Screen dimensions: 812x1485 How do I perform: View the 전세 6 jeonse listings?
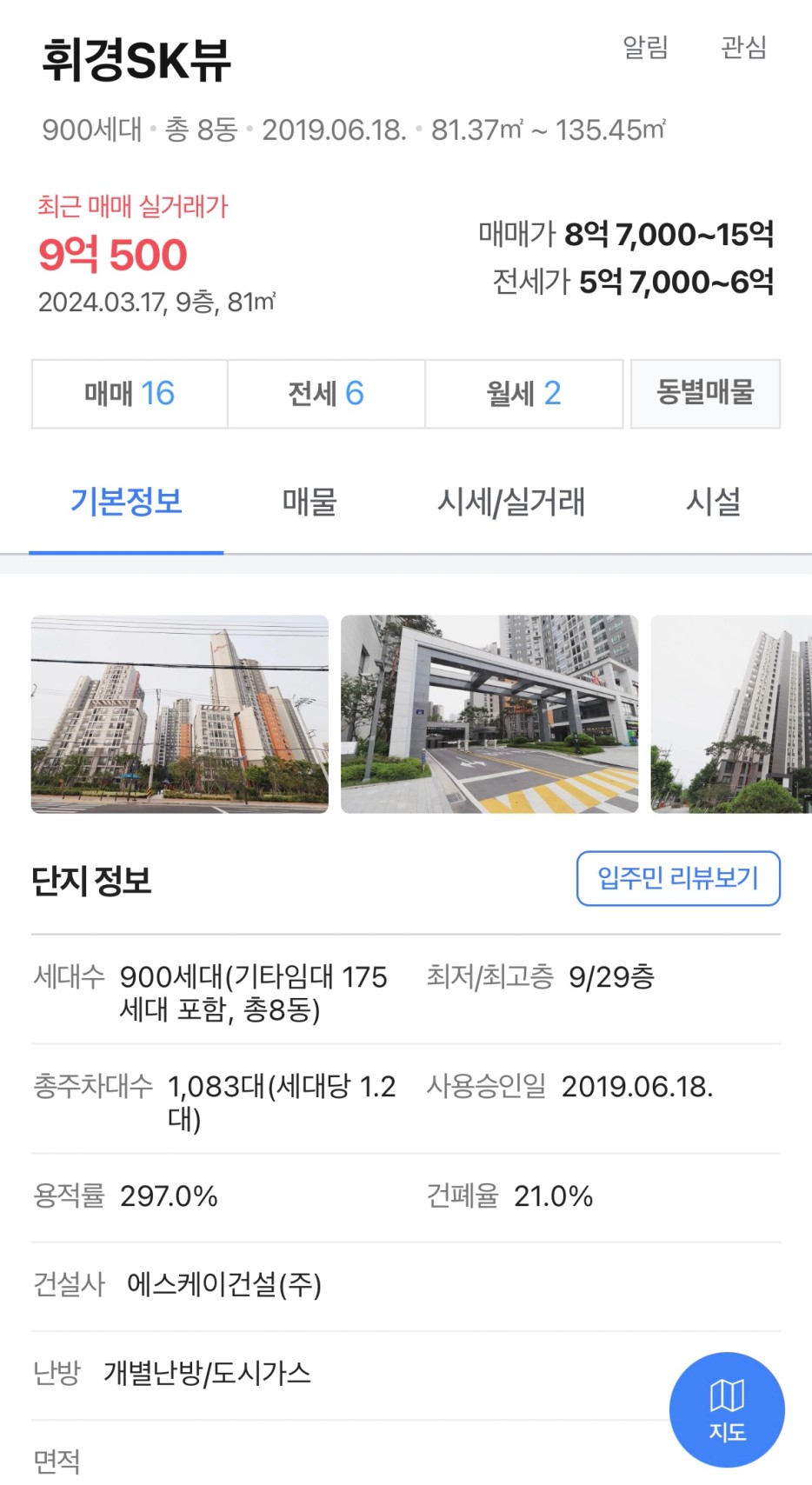tap(326, 394)
